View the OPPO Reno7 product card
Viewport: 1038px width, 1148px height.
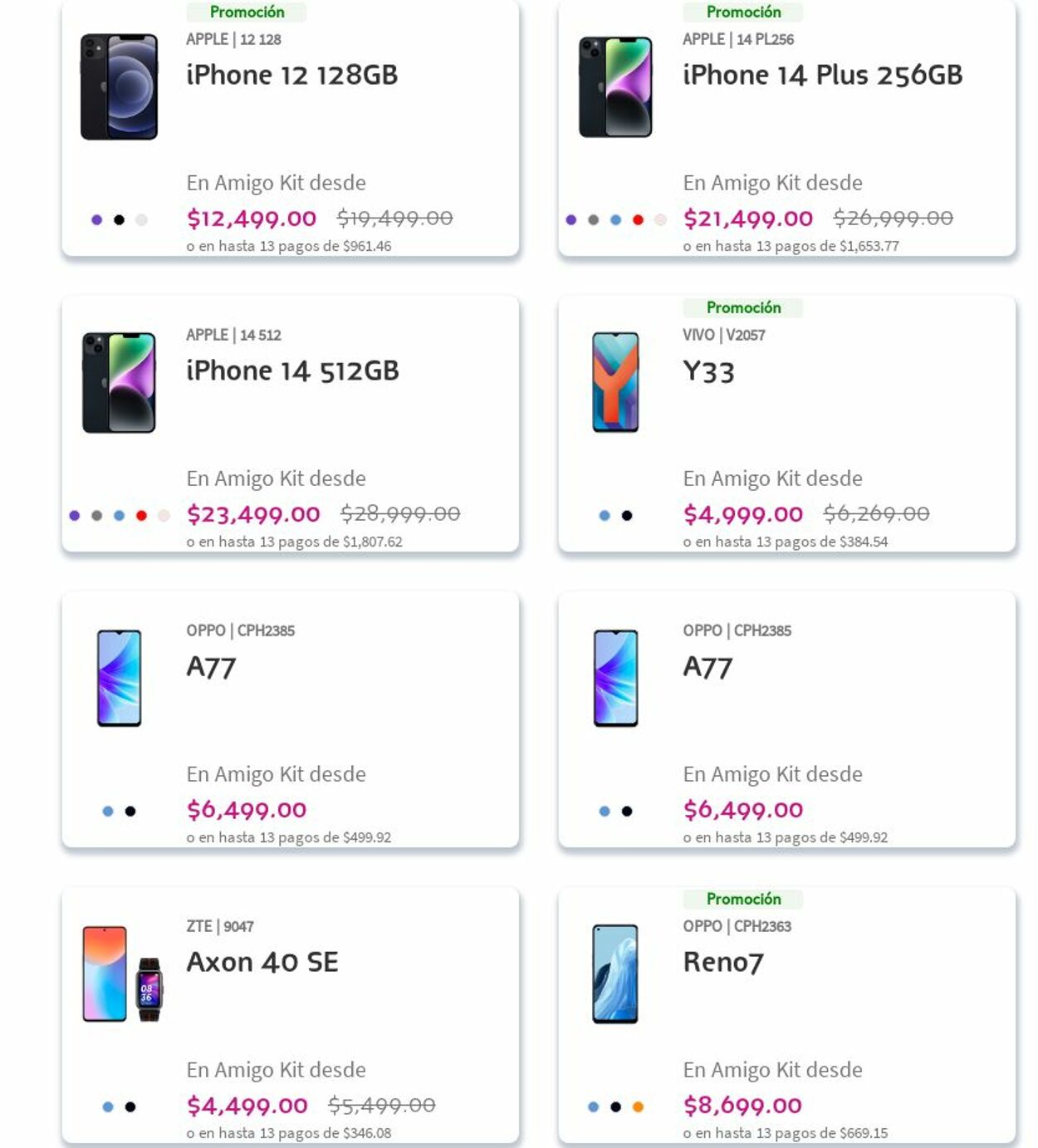click(722, 963)
